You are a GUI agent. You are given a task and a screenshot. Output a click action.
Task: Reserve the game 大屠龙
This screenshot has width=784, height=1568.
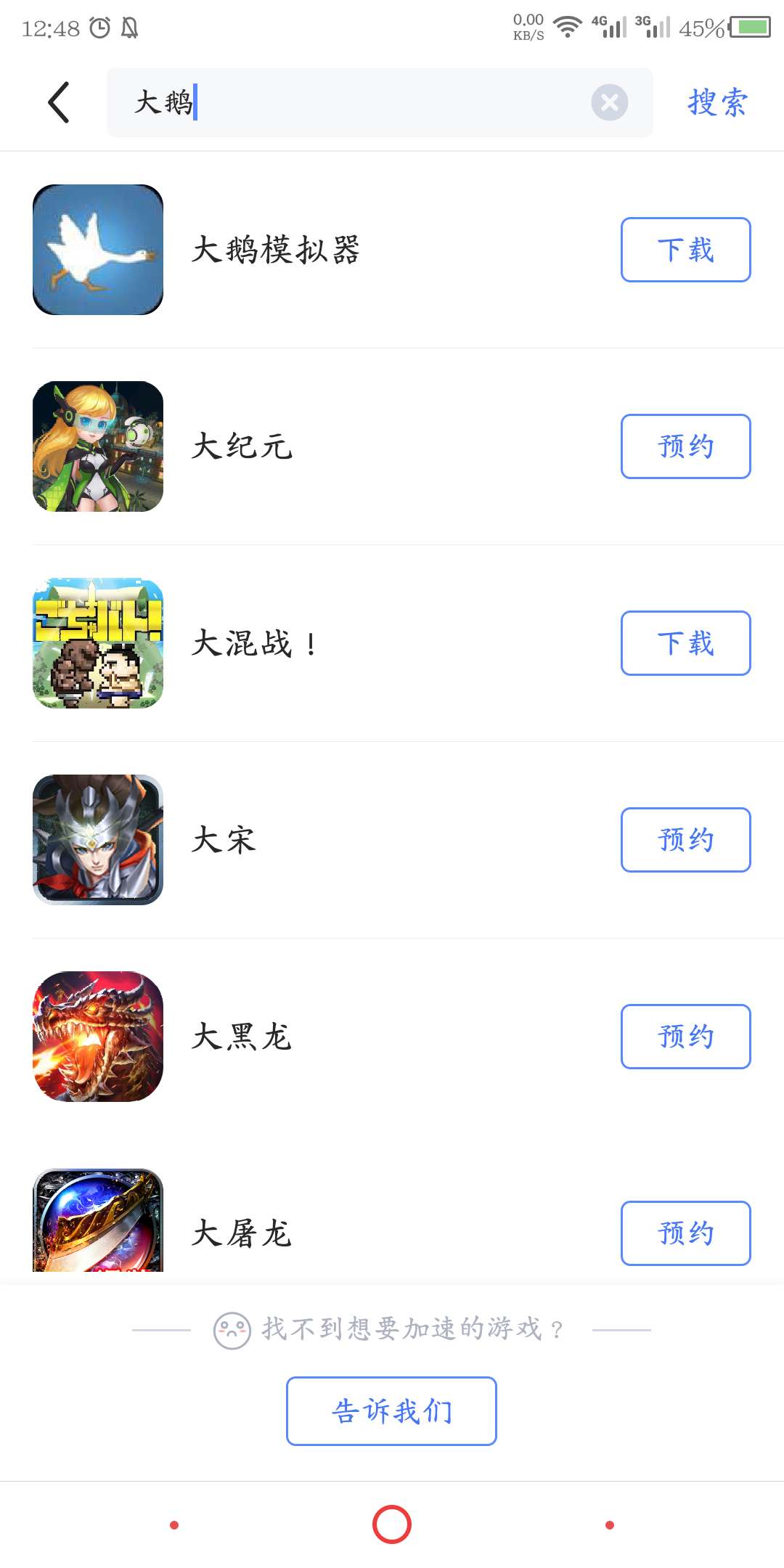coord(685,1233)
